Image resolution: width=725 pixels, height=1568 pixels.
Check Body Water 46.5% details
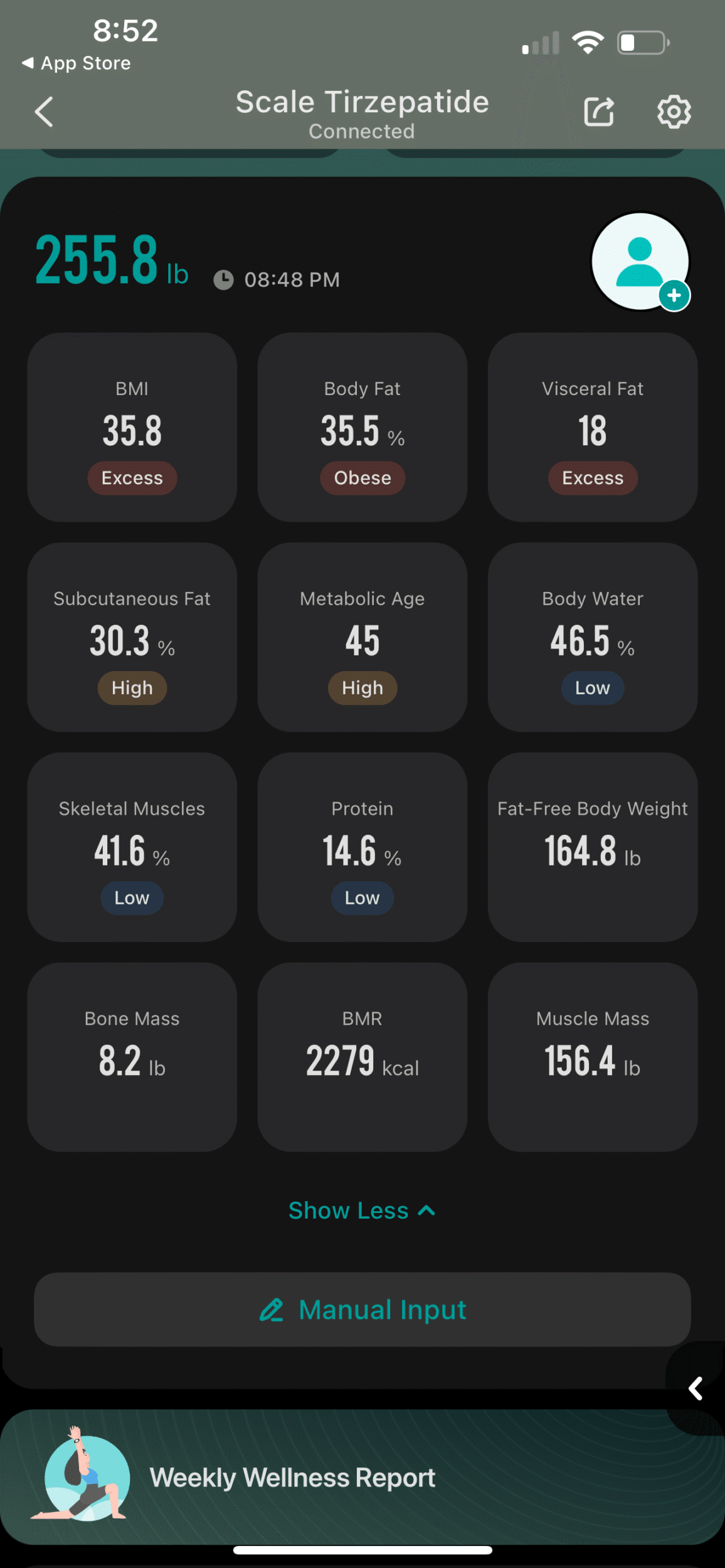593,637
